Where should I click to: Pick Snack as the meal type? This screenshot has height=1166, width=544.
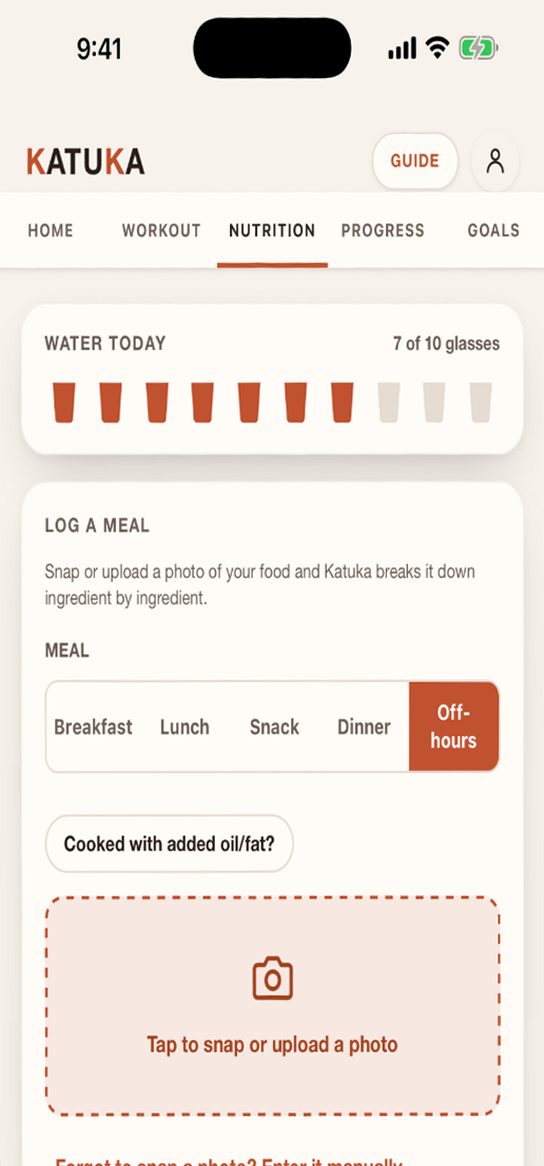[x=274, y=727]
